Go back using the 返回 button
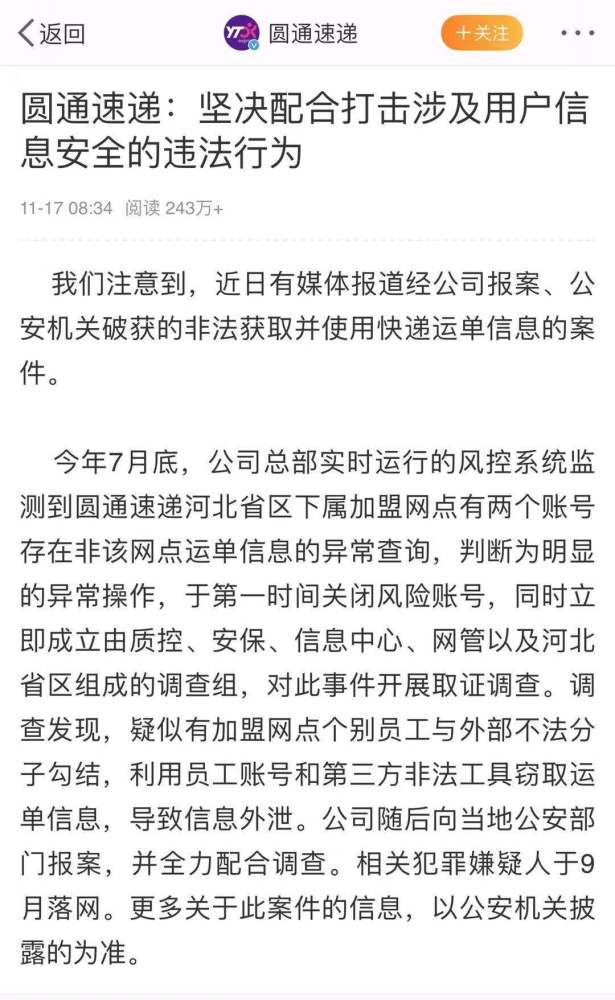The width and height of the screenshot is (615, 1000). click(52, 34)
